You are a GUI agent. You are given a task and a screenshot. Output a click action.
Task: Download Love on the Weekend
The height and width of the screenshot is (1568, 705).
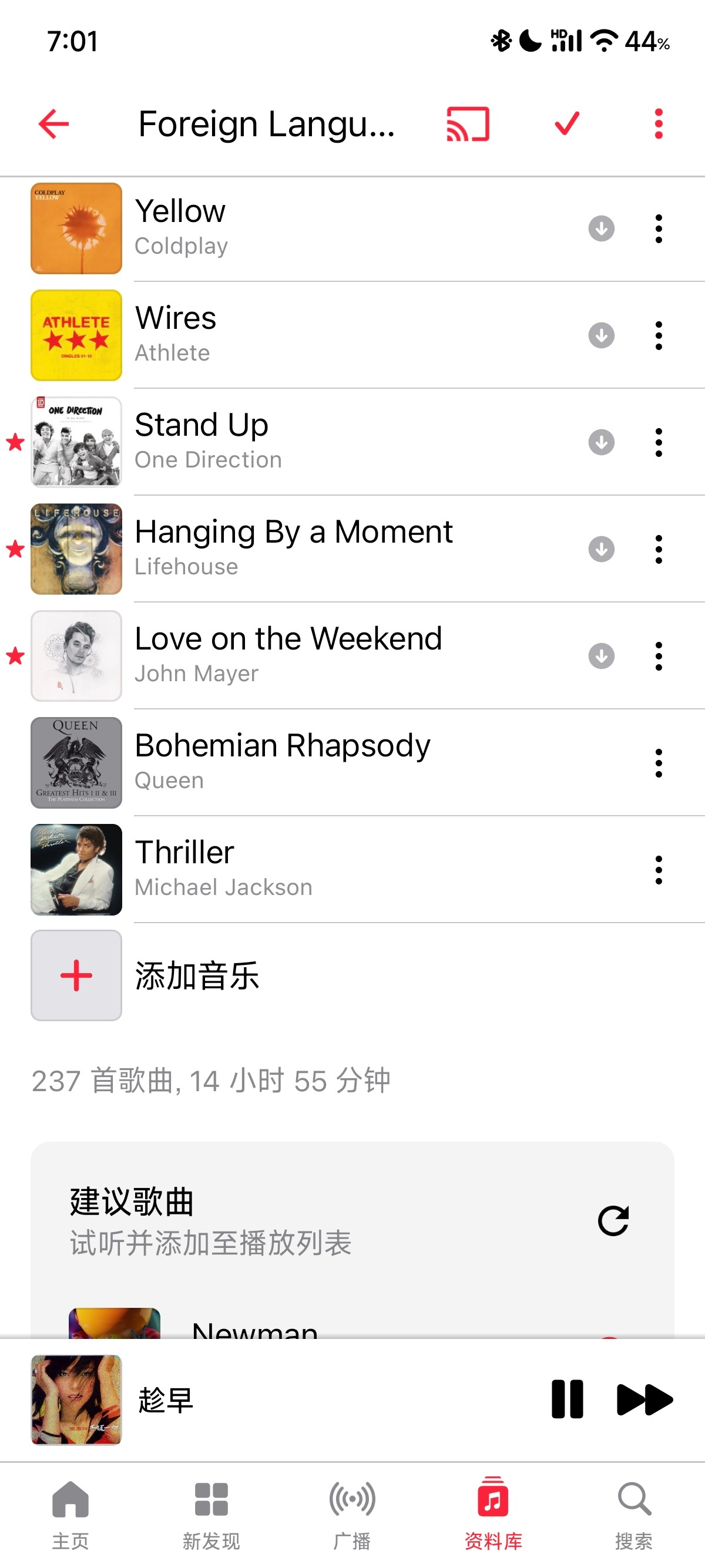pos(601,656)
